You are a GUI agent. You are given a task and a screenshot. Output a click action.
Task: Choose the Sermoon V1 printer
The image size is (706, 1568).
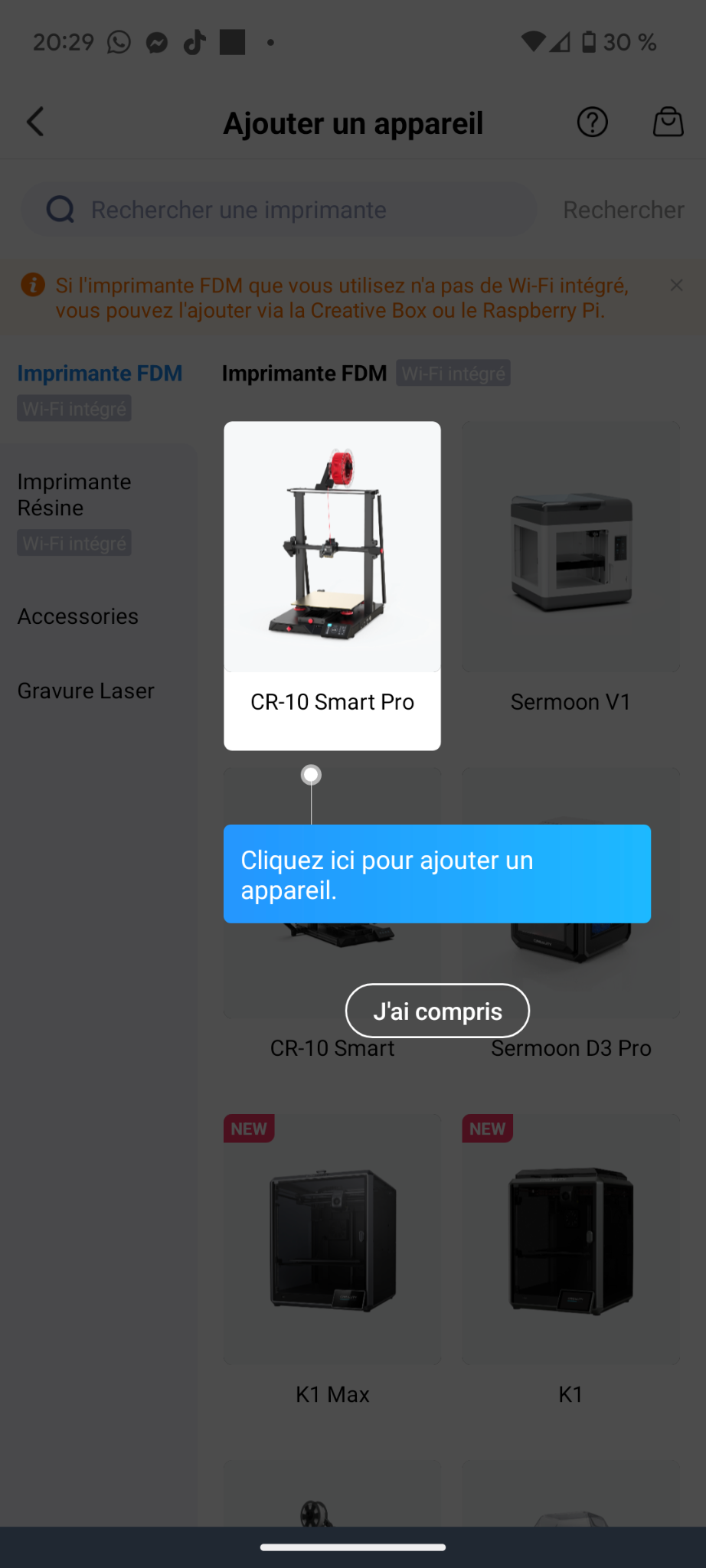point(570,567)
